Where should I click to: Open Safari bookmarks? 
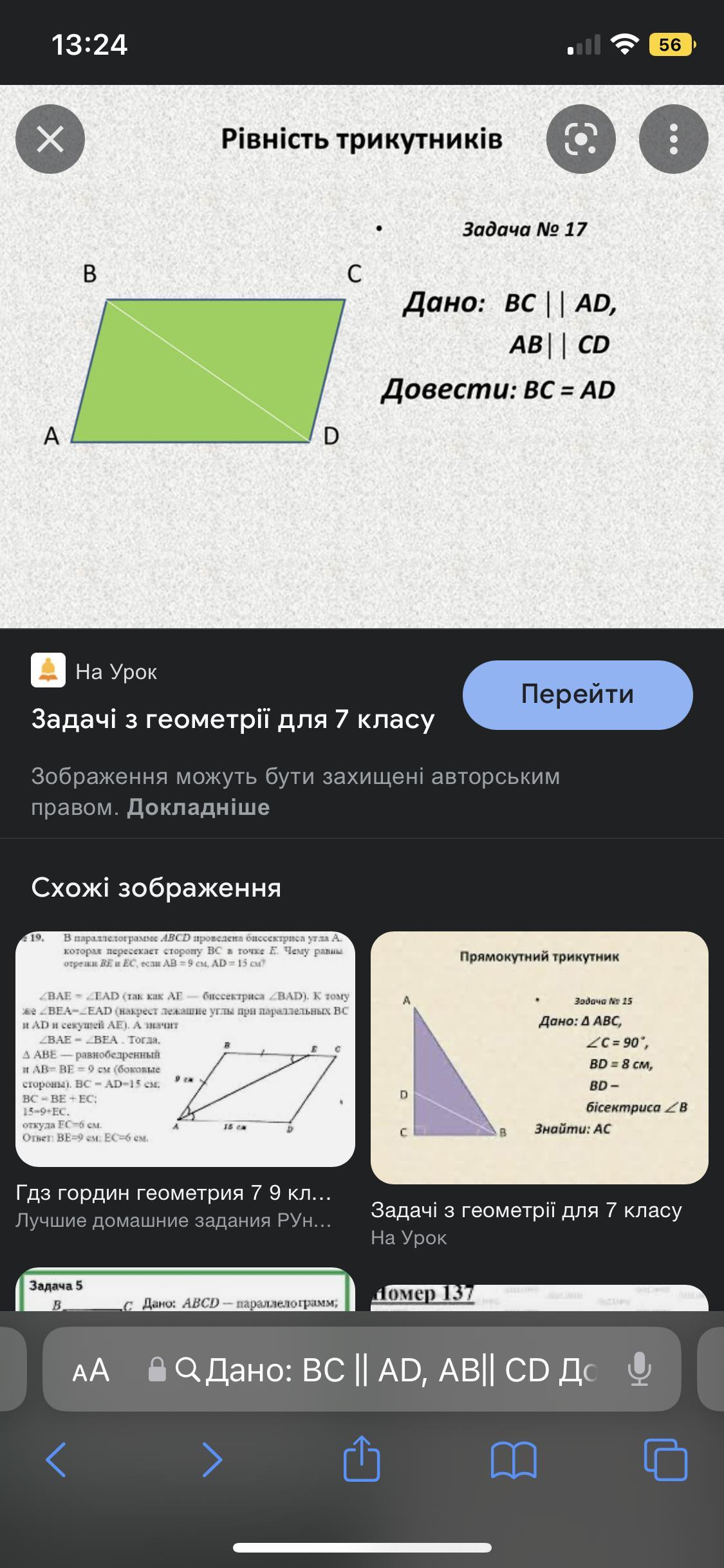pos(513,1460)
